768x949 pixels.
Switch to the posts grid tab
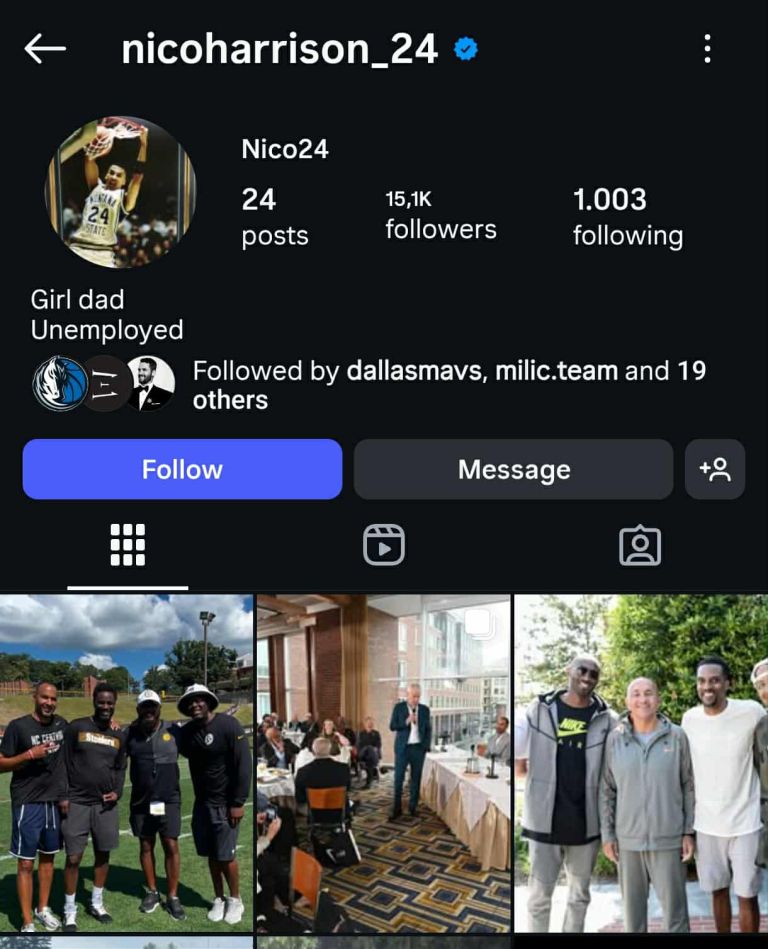[x=127, y=546]
